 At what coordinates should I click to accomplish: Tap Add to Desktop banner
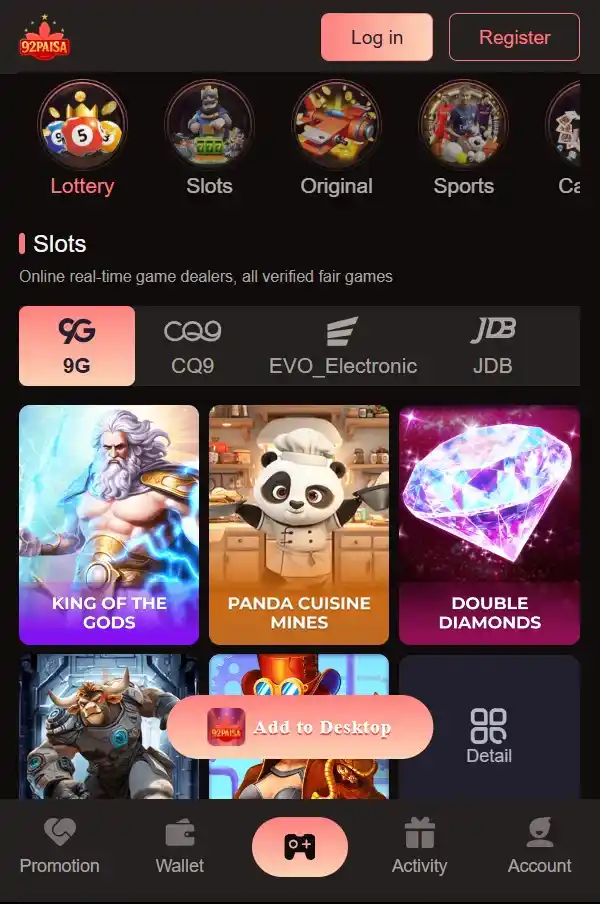[300, 727]
